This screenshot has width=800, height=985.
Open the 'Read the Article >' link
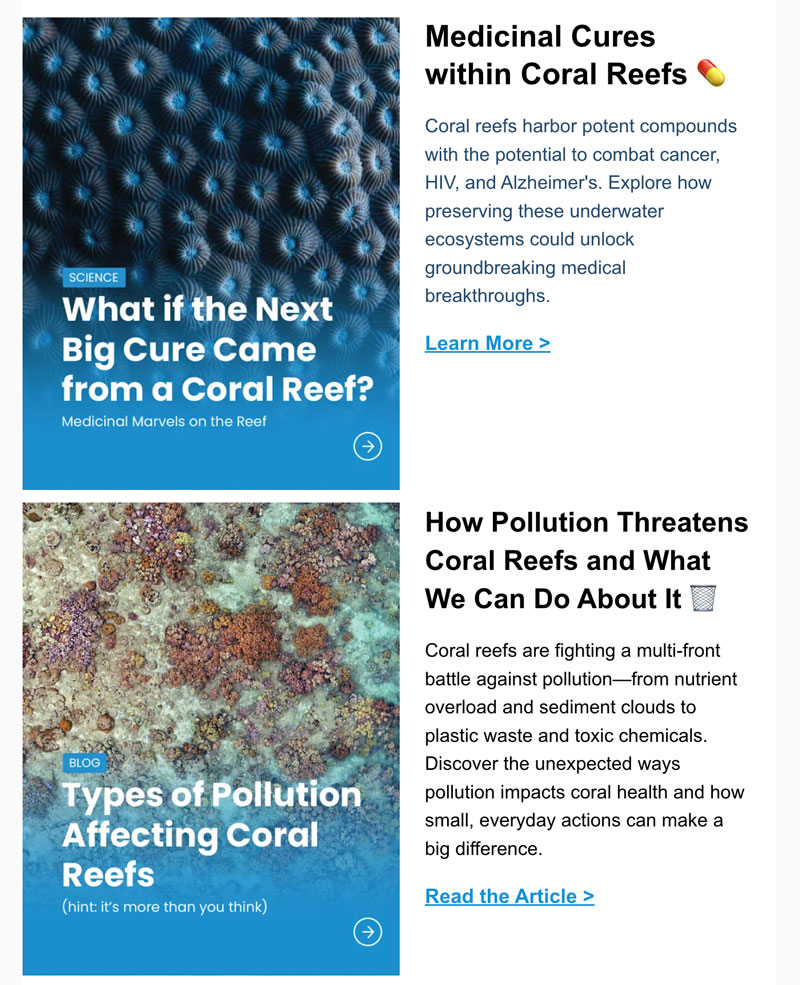pyautogui.click(x=509, y=896)
